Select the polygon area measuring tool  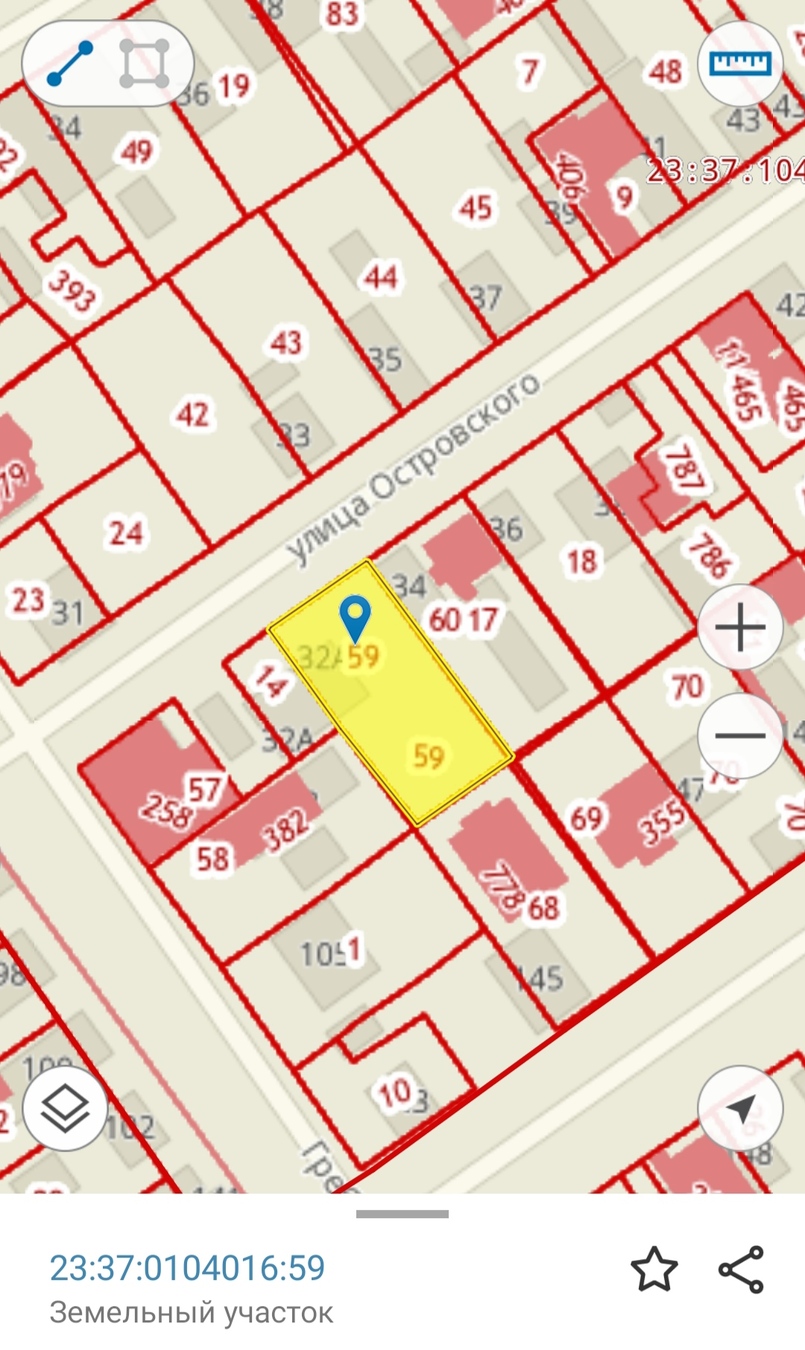click(x=144, y=64)
